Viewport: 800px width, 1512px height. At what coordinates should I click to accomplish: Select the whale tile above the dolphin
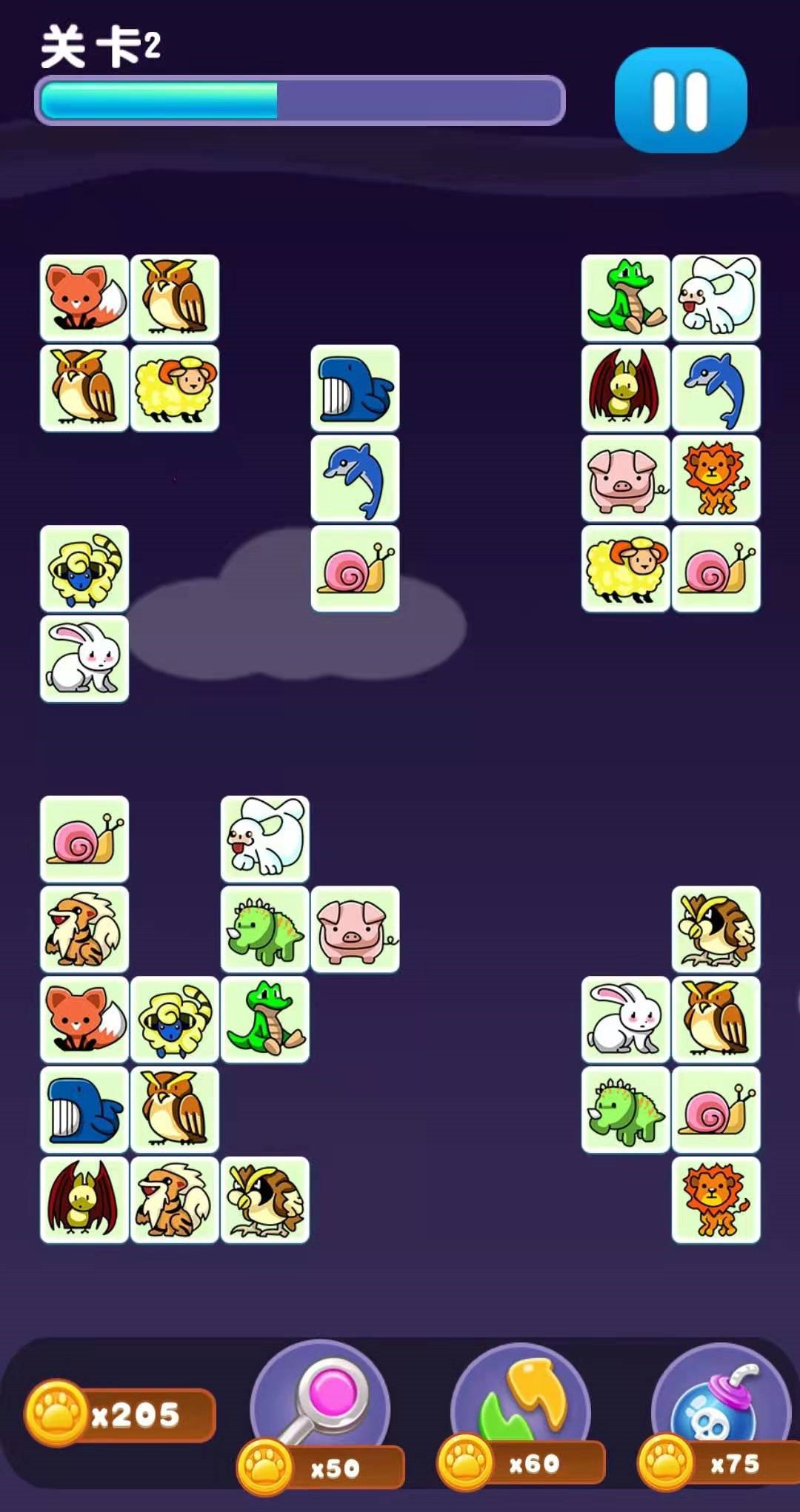pyautogui.click(x=355, y=388)
